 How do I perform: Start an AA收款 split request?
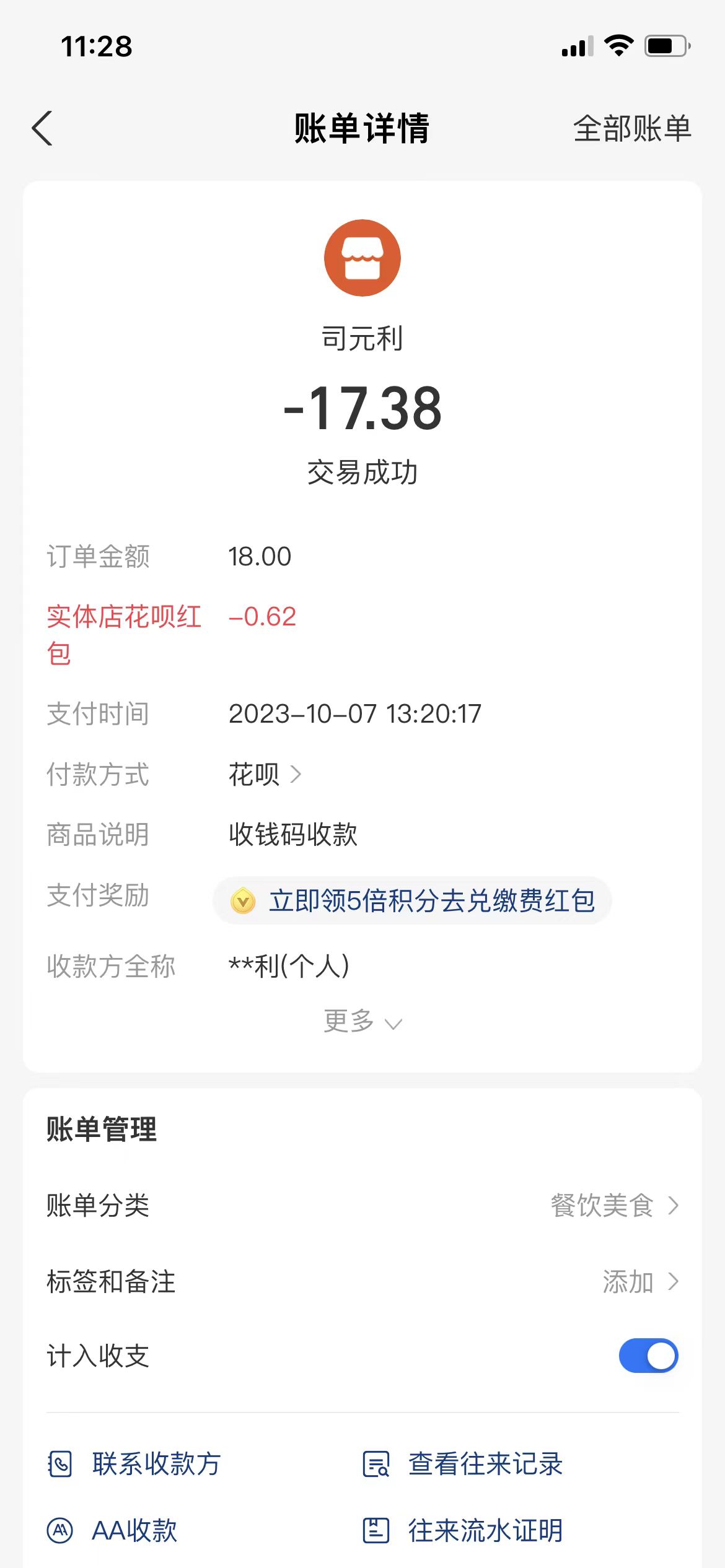(113, 1530)
